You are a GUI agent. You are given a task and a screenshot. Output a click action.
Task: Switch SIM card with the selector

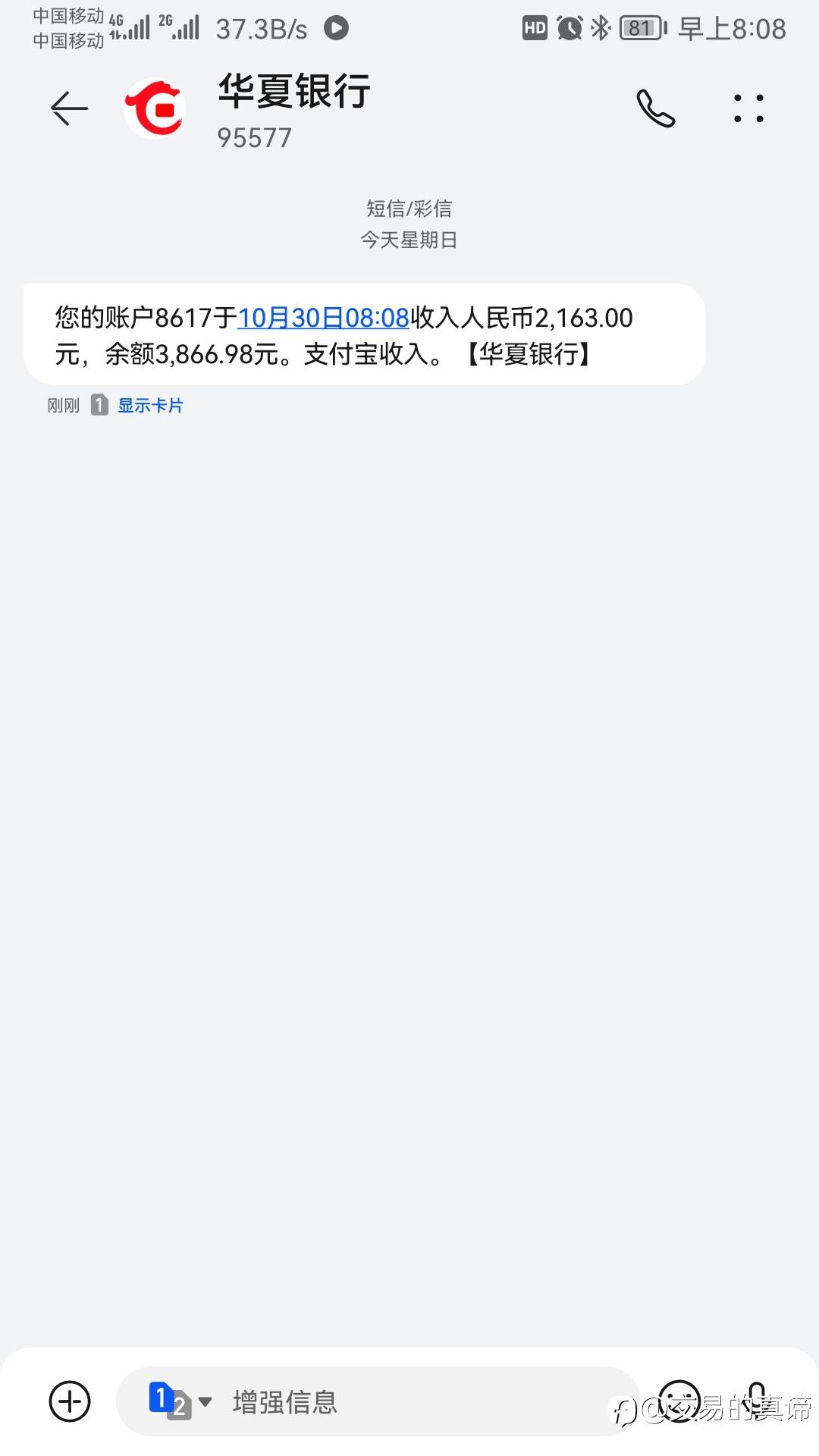pos(180,1401)
